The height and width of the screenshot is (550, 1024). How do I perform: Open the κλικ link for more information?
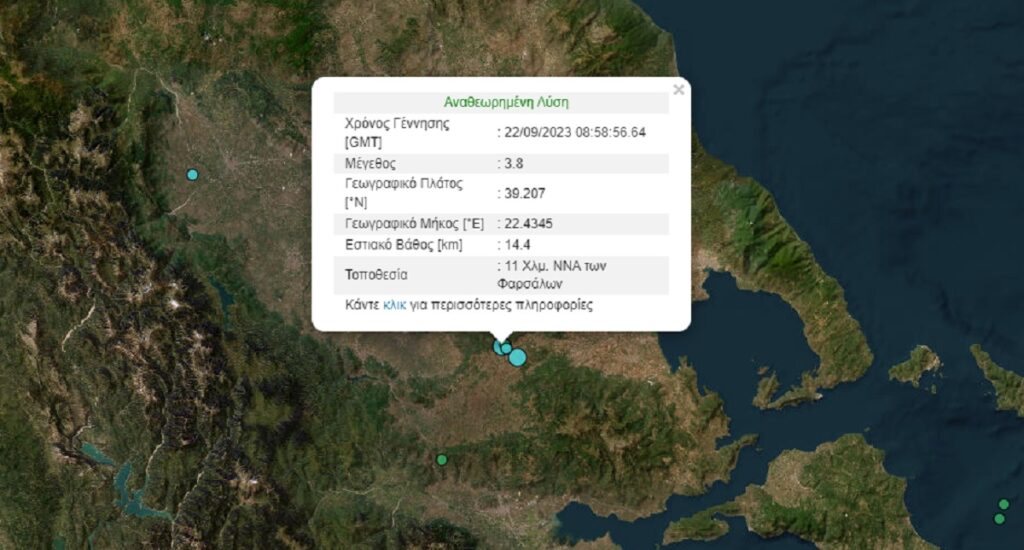click(394, 305)
